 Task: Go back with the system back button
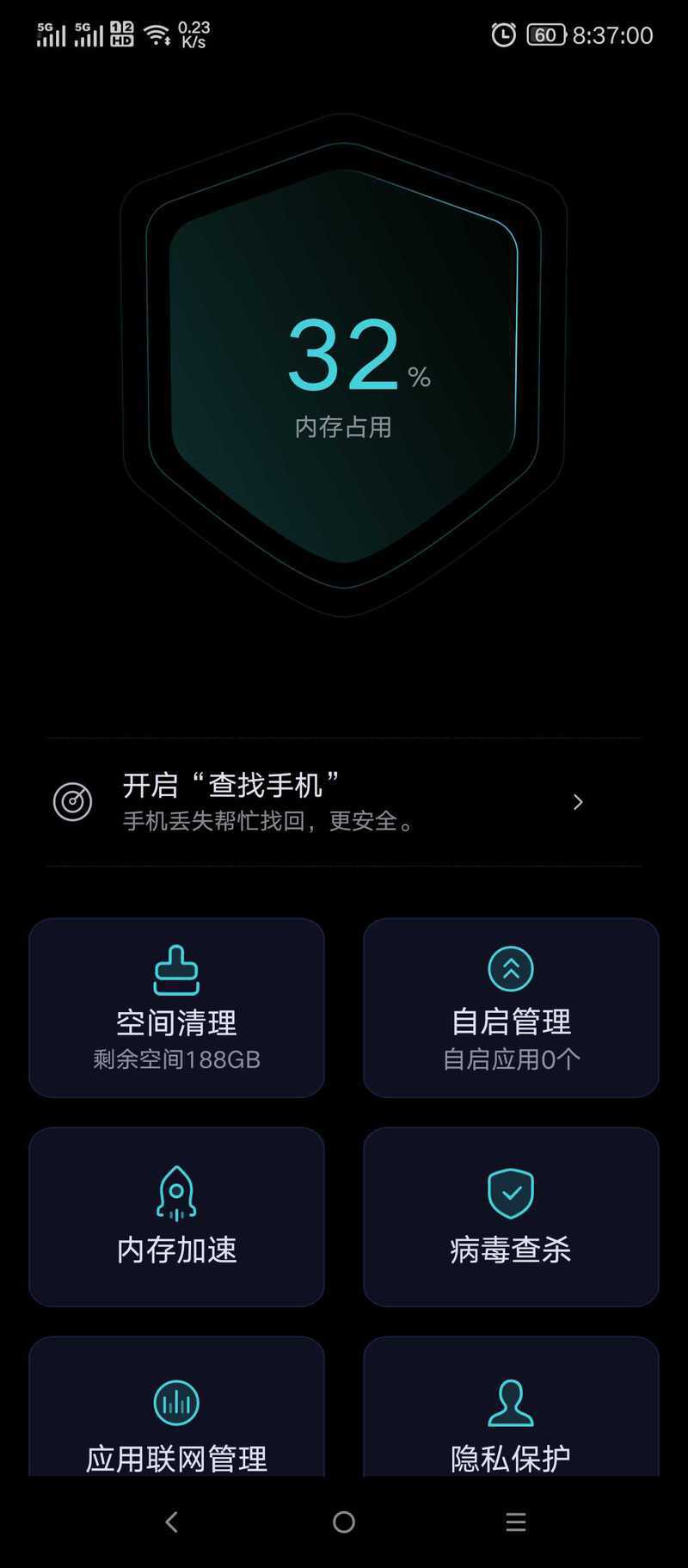coord(171,1522)
